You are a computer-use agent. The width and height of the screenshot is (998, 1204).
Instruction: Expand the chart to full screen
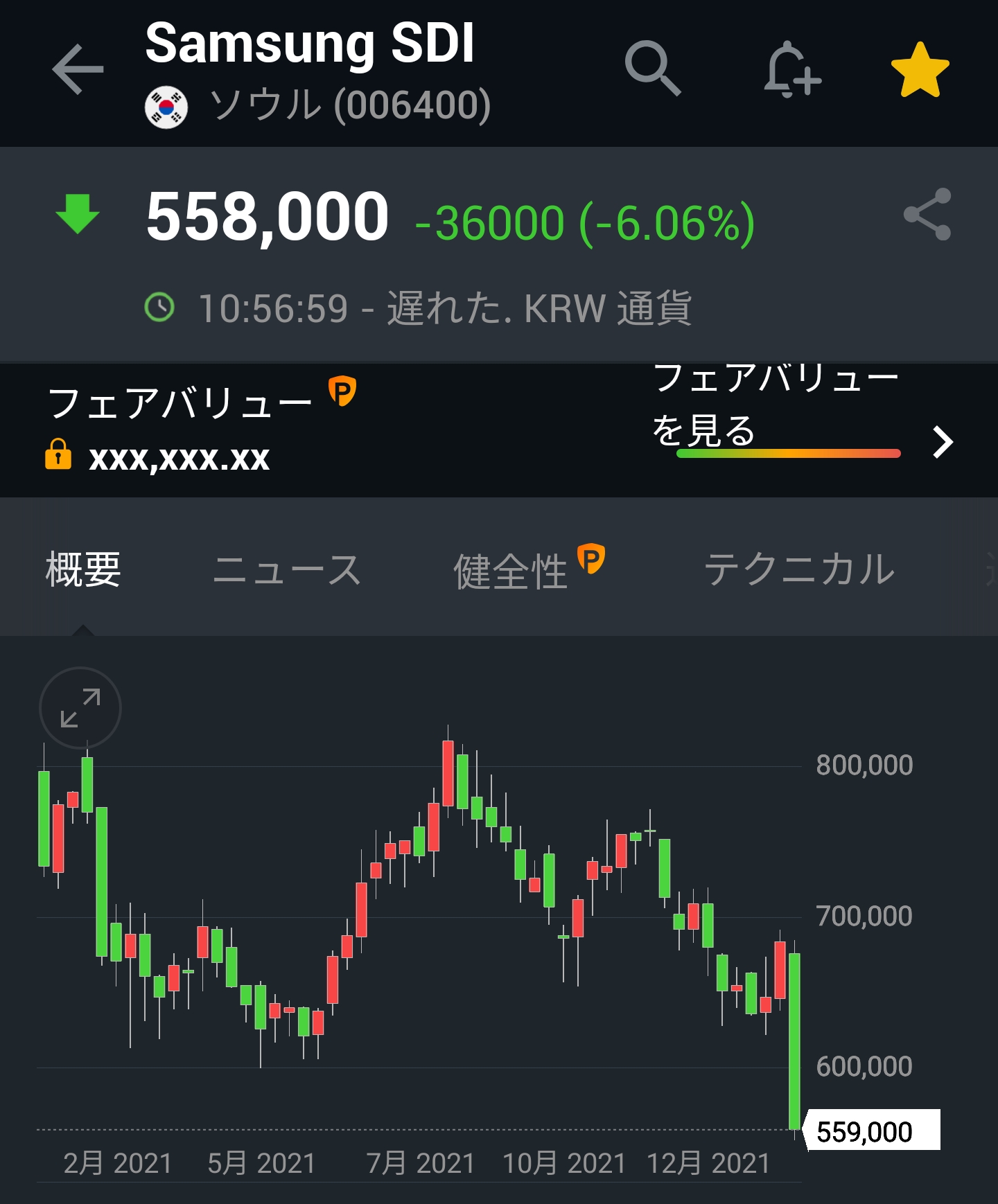tap(80, 707)
